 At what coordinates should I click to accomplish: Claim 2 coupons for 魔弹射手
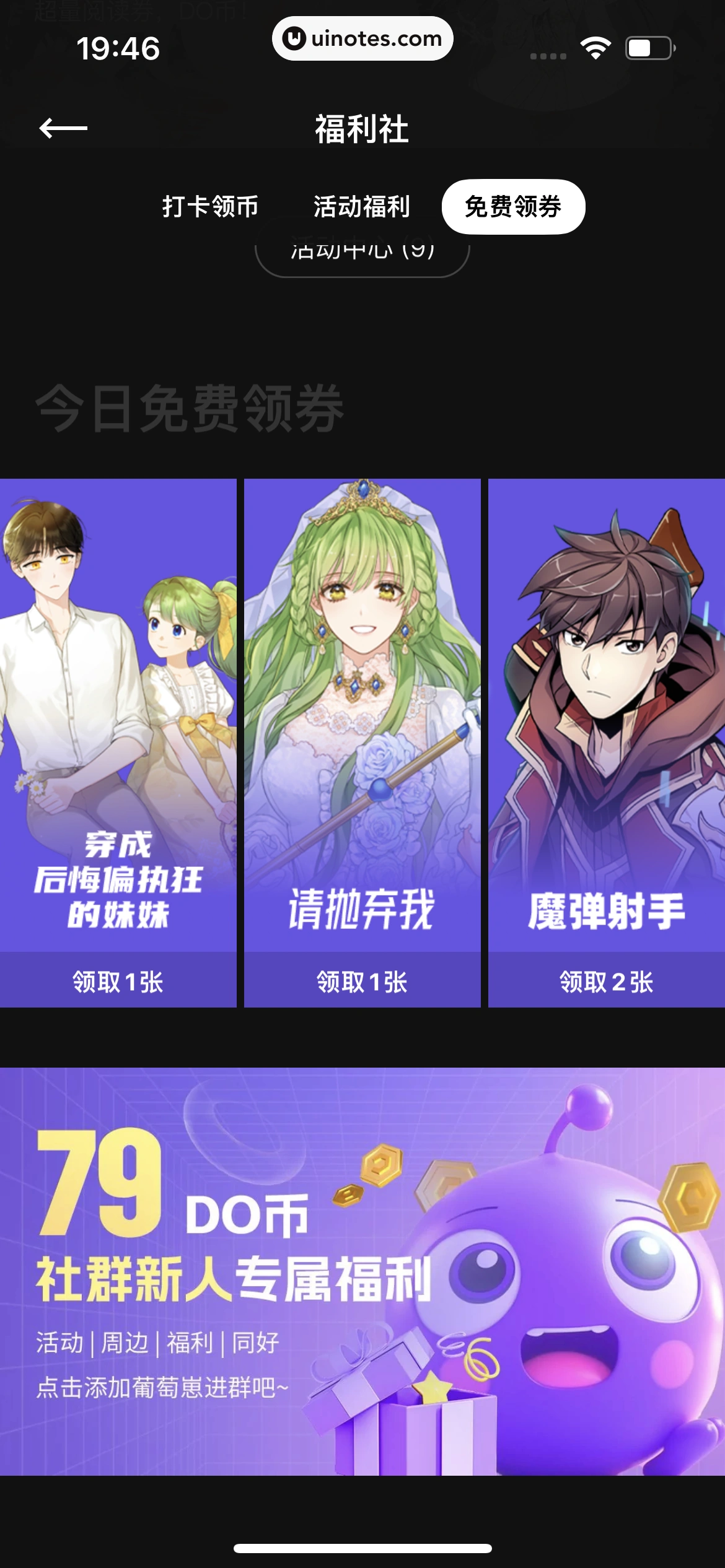pos(606,982)
